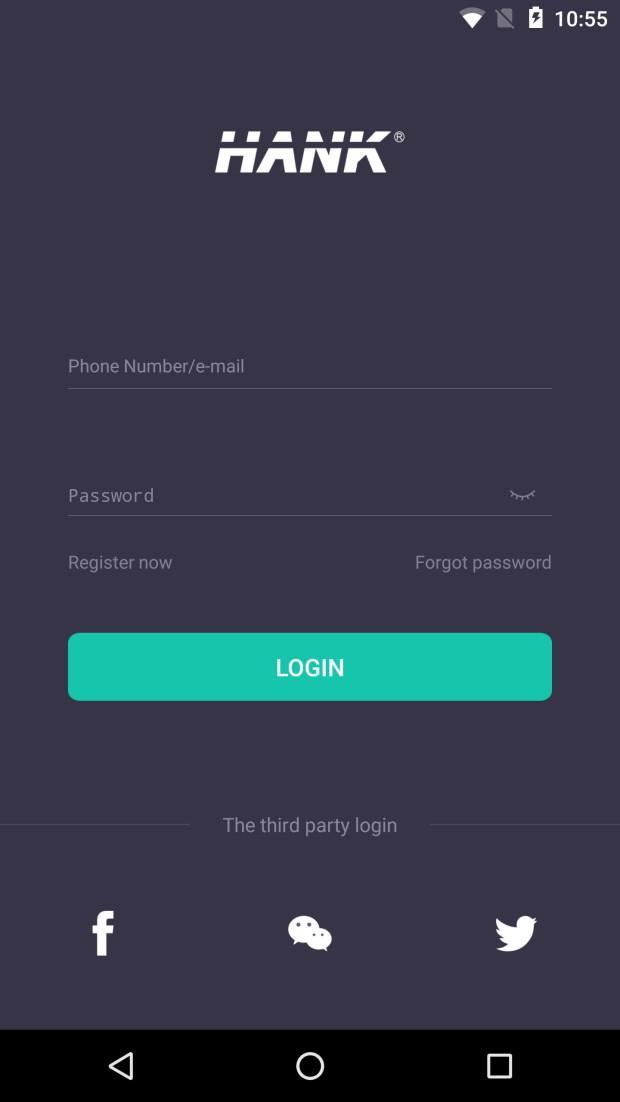Open the Forgot password link
This screenshot has height=1102, width=620.
(x=483, y=562)
